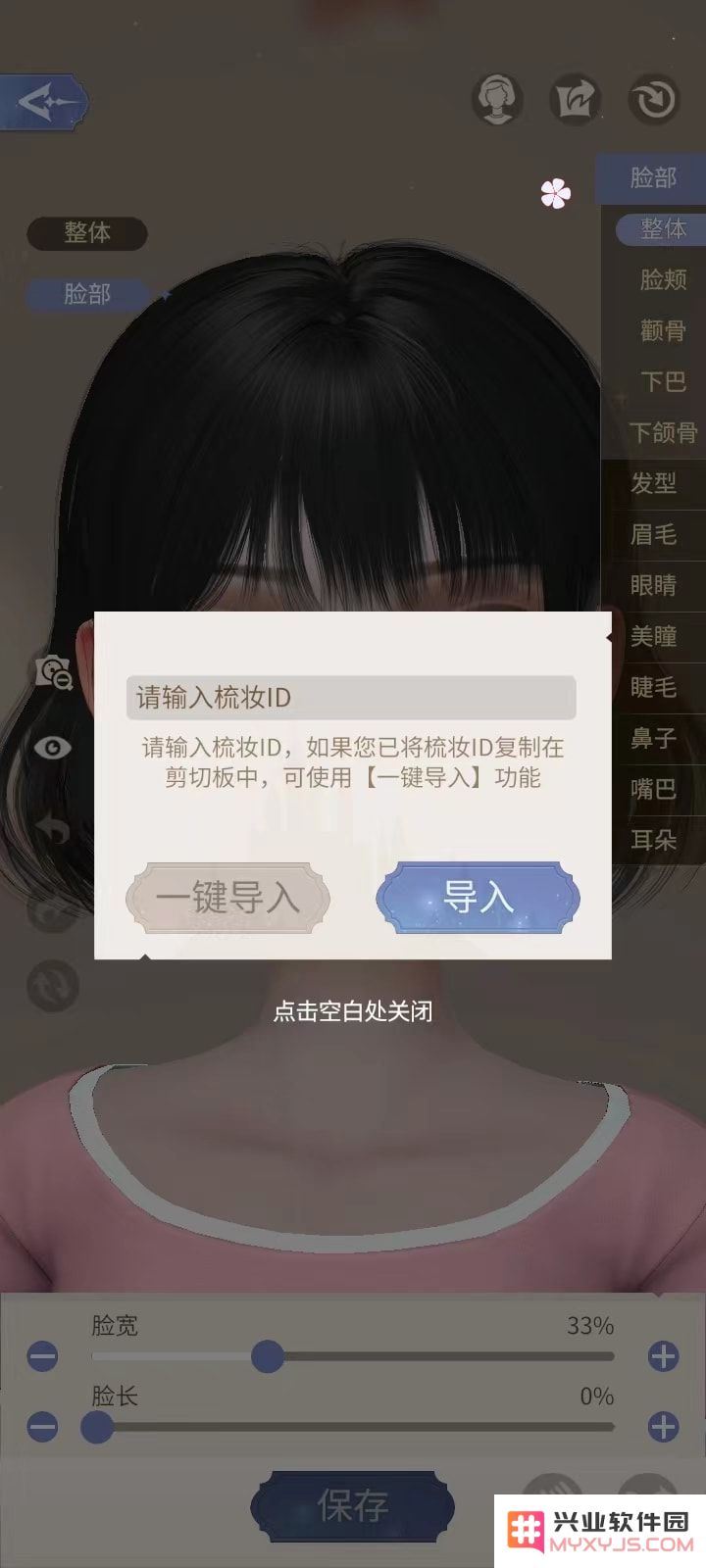The height and width of the screenshot is (1568, 706).
Task: Open the 眉毛 category
Action: (x=654, y=534)
